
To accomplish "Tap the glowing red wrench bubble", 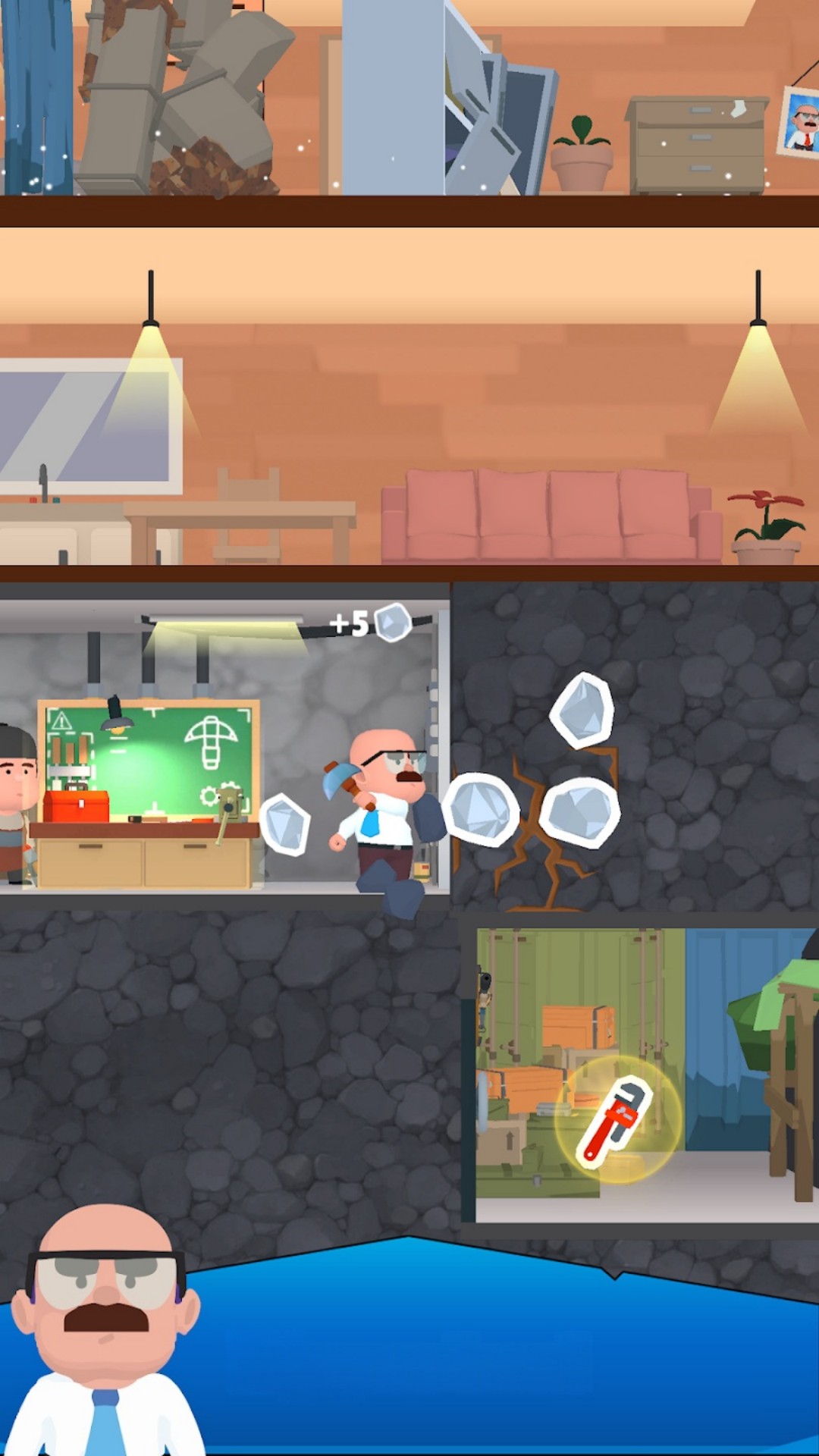I will [618, 1119].
